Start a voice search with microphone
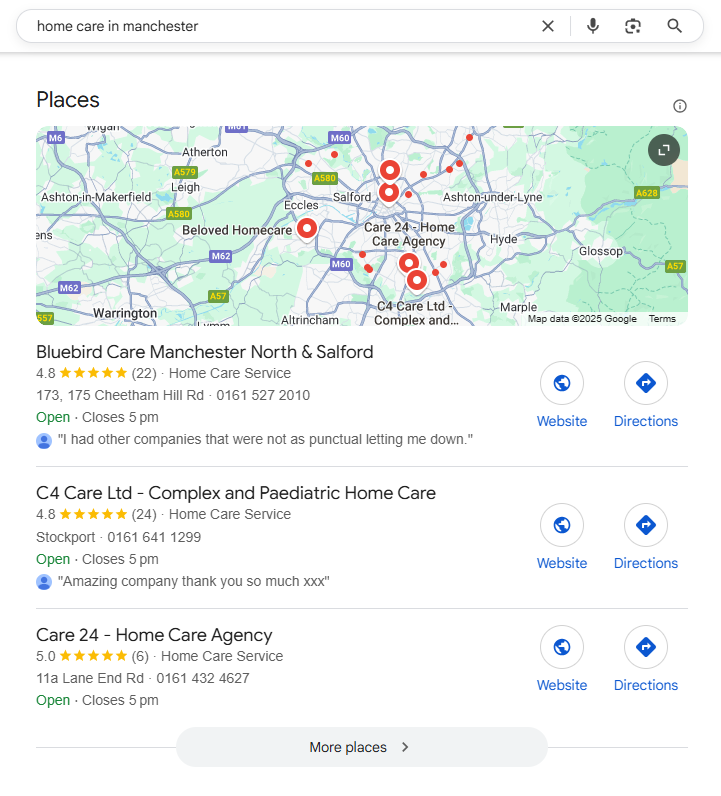Screen dimensions: 721x796 pyautogui.click(x=593, y=26)
